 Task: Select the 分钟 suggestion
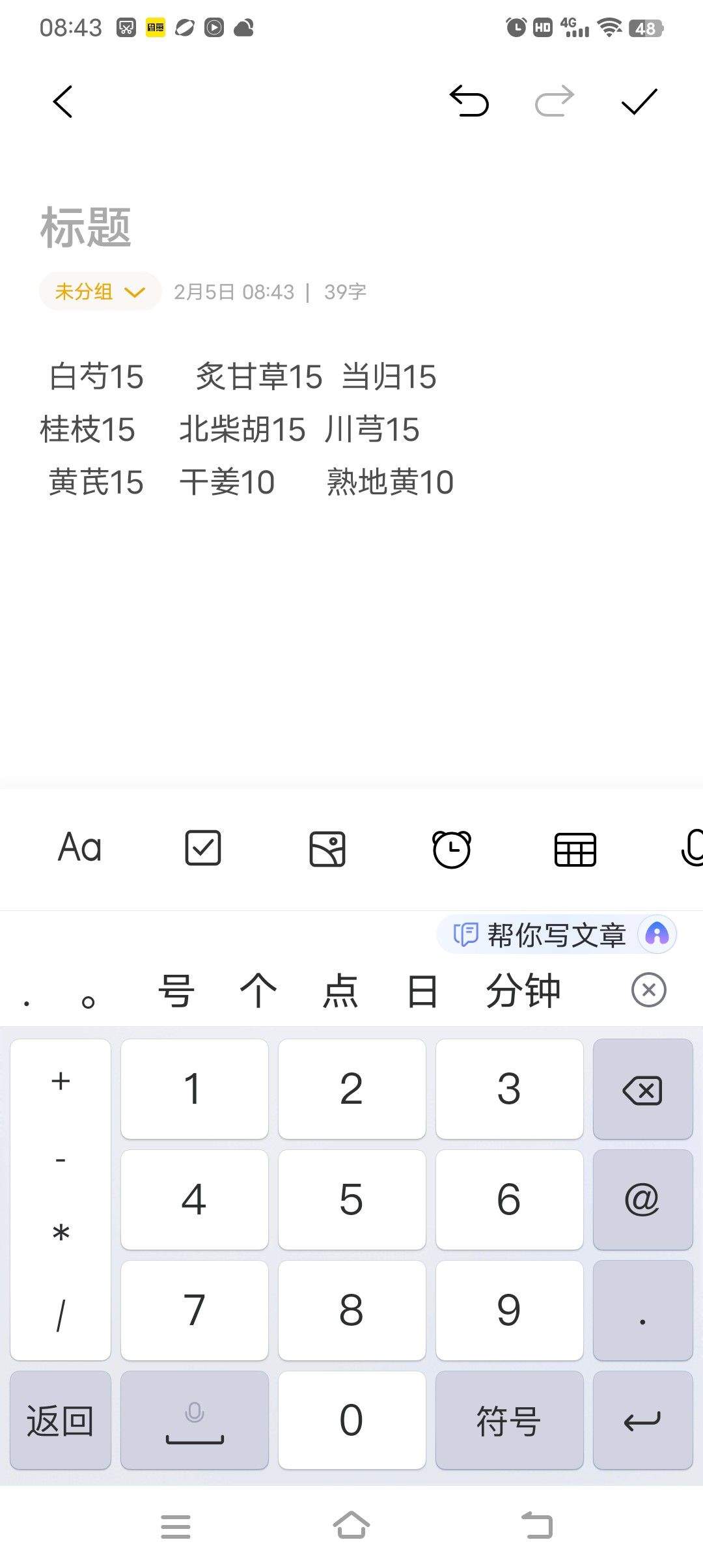point(523,991)
